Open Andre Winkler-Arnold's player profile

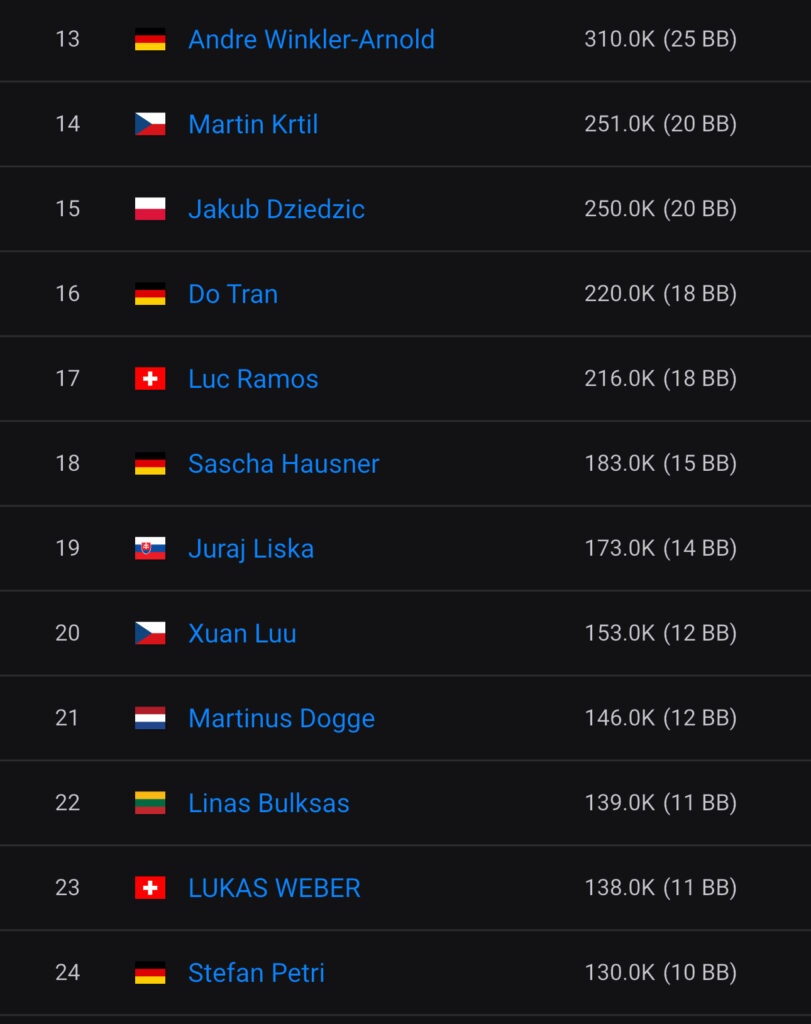tap(311, 40)
